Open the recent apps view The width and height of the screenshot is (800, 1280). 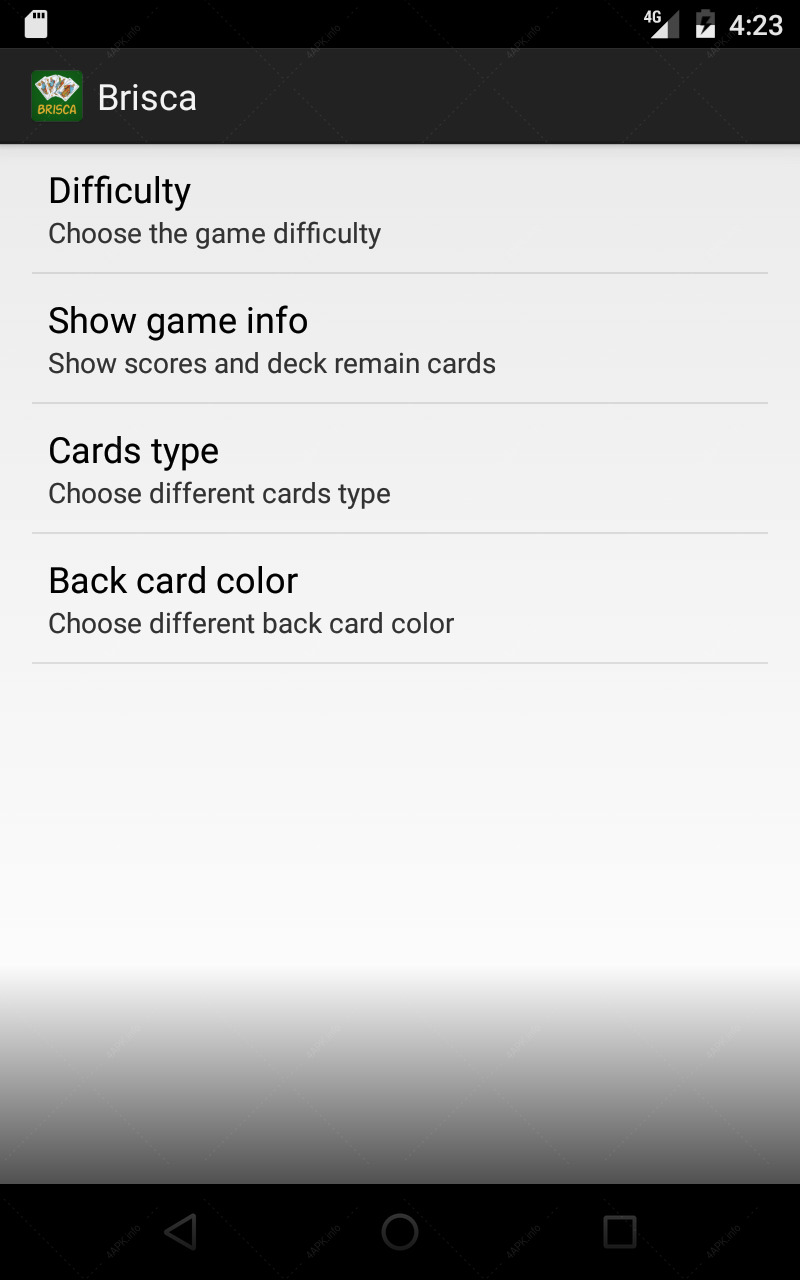(620, 1232)
